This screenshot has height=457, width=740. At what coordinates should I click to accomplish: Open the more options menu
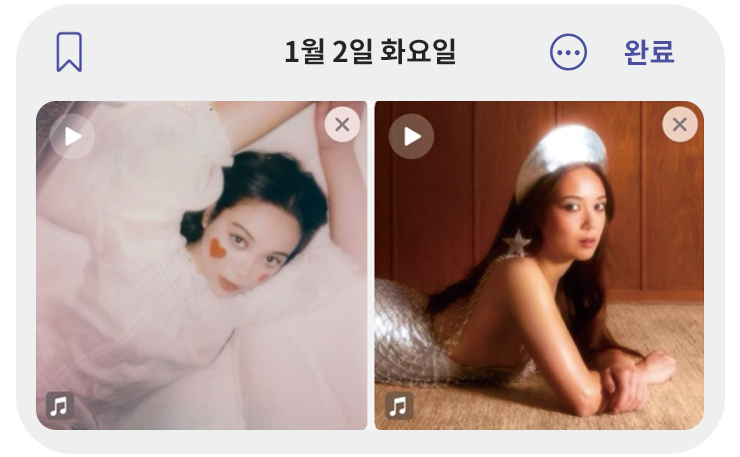(x=569, y=52)
